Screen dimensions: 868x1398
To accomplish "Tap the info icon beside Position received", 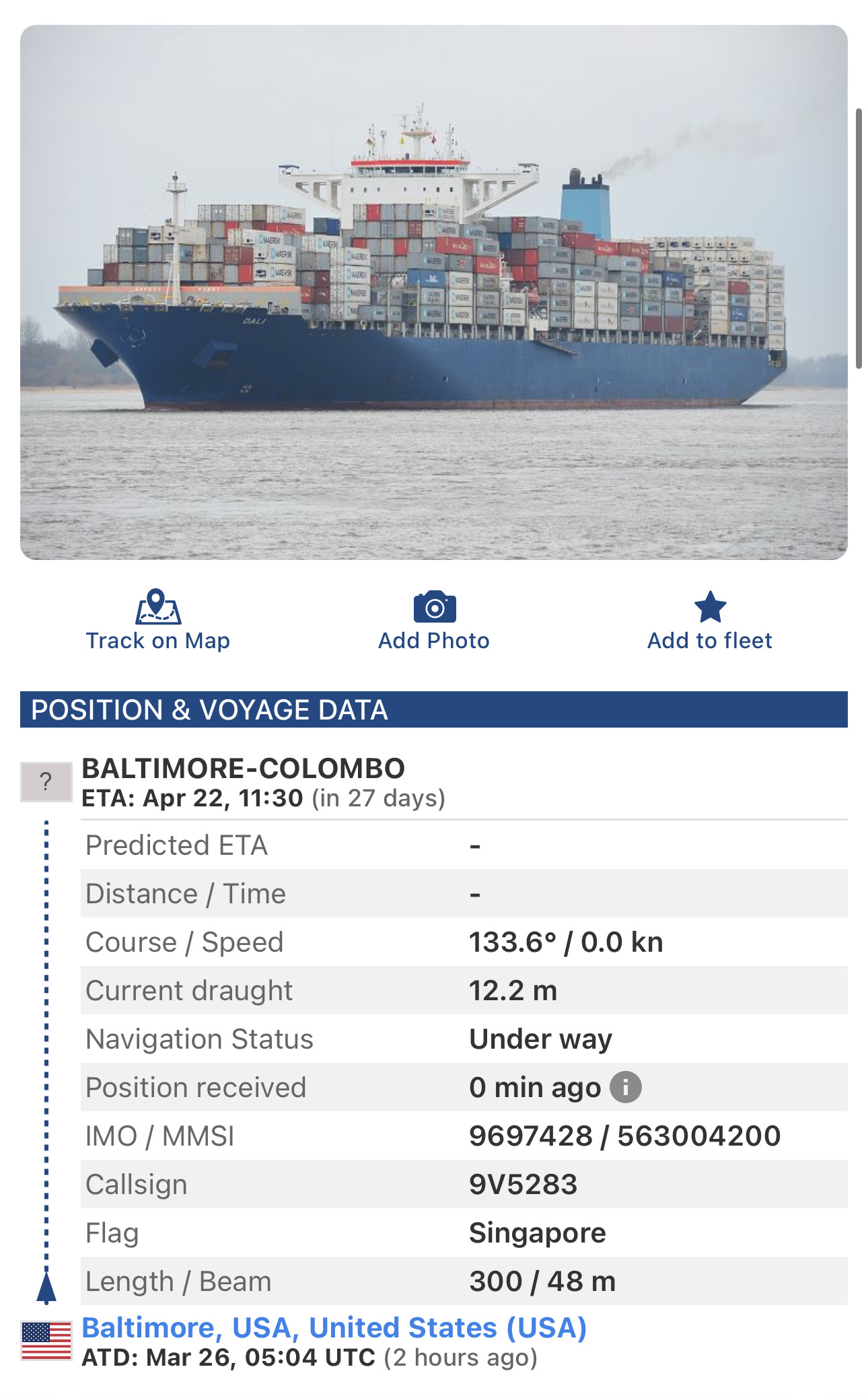I will [626, 1087].
